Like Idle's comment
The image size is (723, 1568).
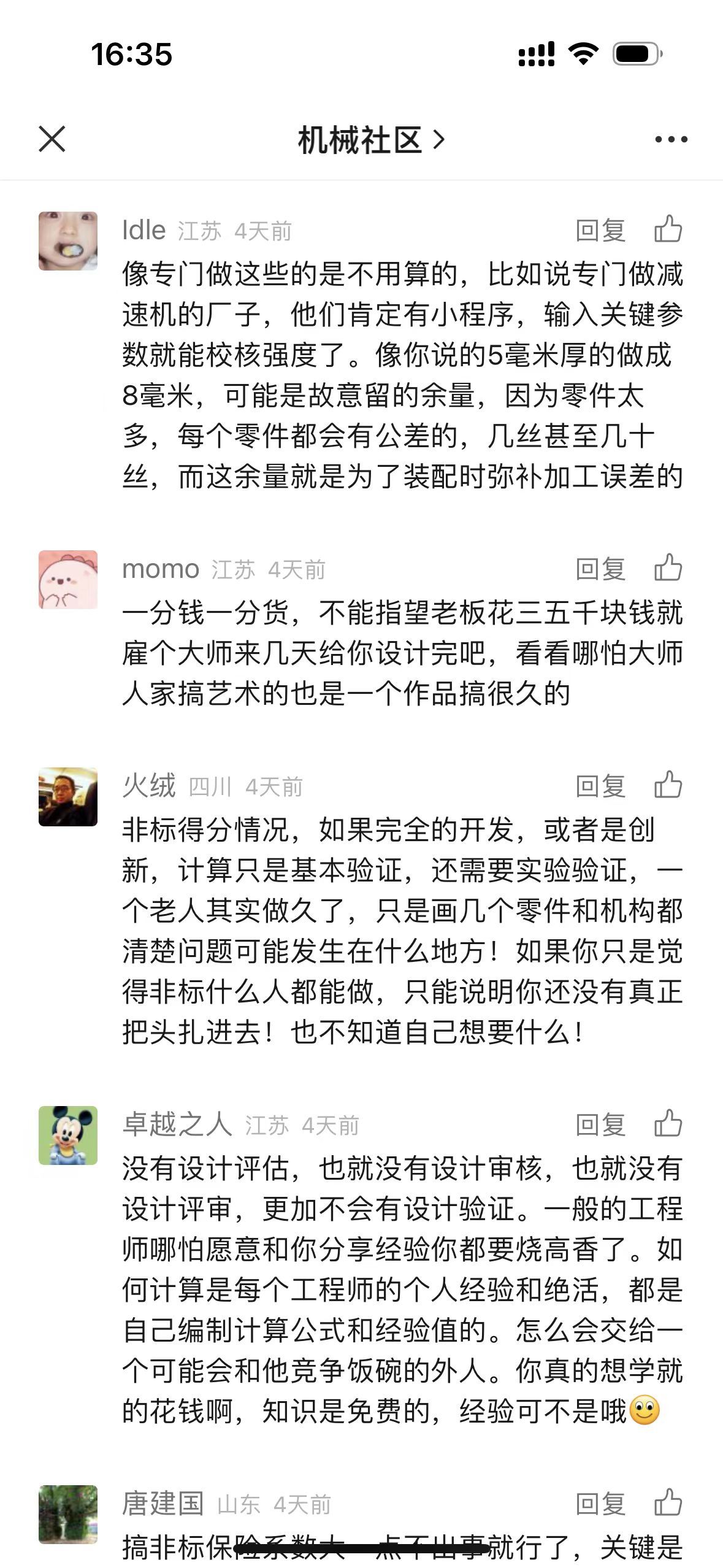click(668, 229)
